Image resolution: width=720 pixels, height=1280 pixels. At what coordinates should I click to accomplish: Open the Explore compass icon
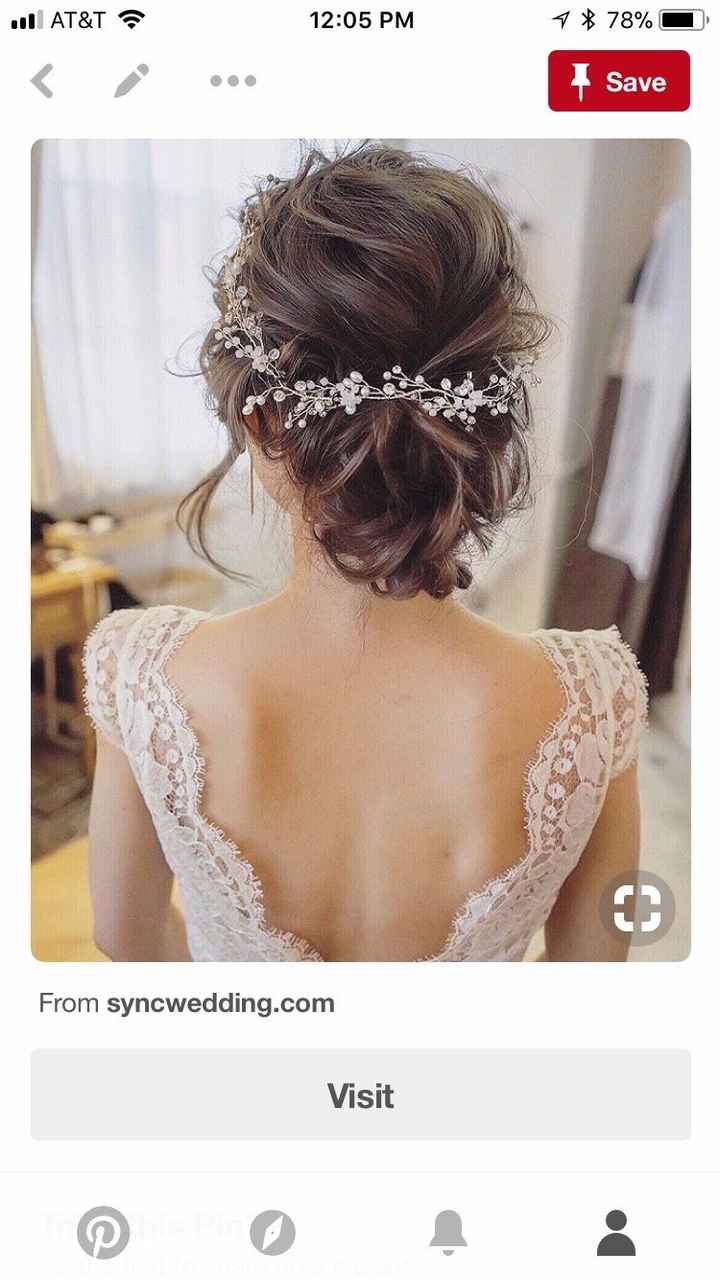[274, 1232]
